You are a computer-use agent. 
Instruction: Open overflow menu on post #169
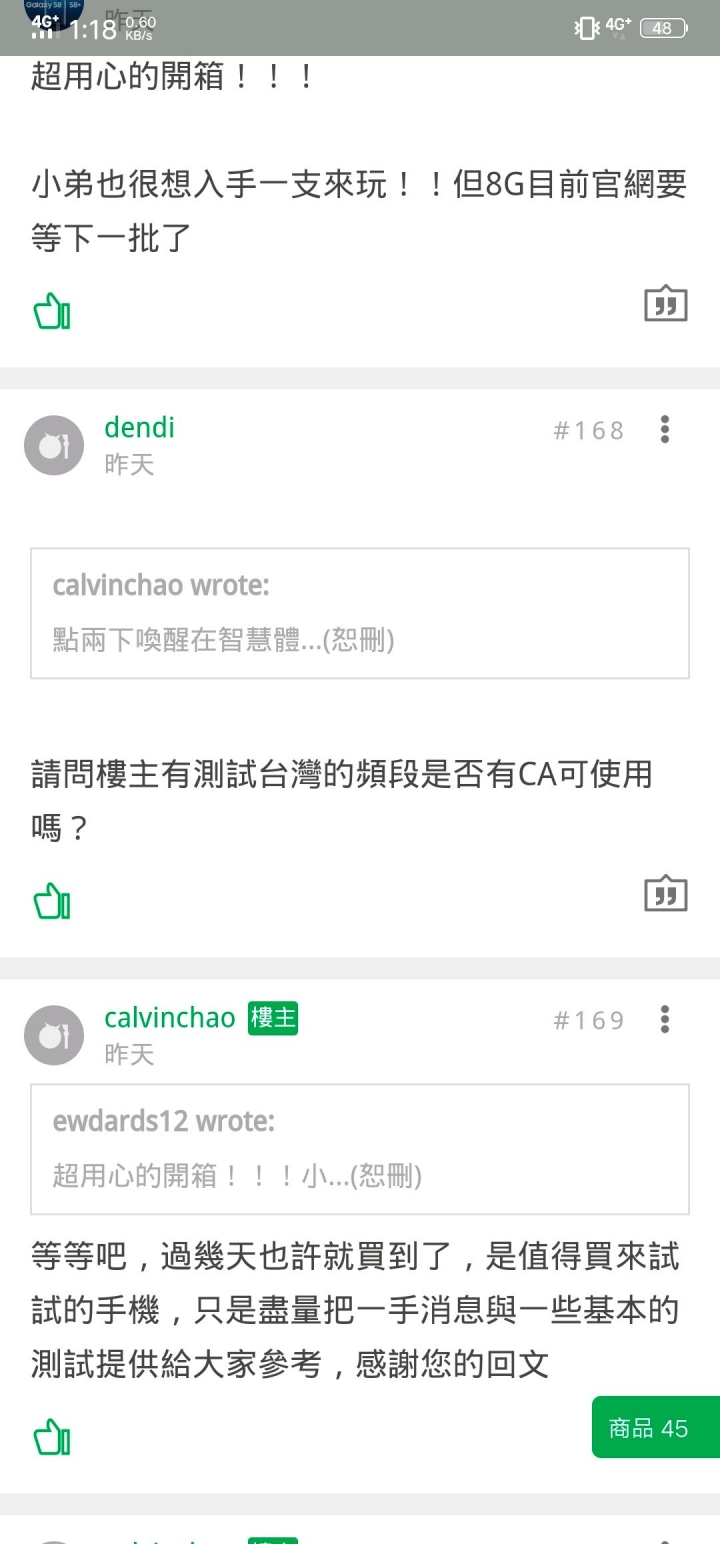665,1020
